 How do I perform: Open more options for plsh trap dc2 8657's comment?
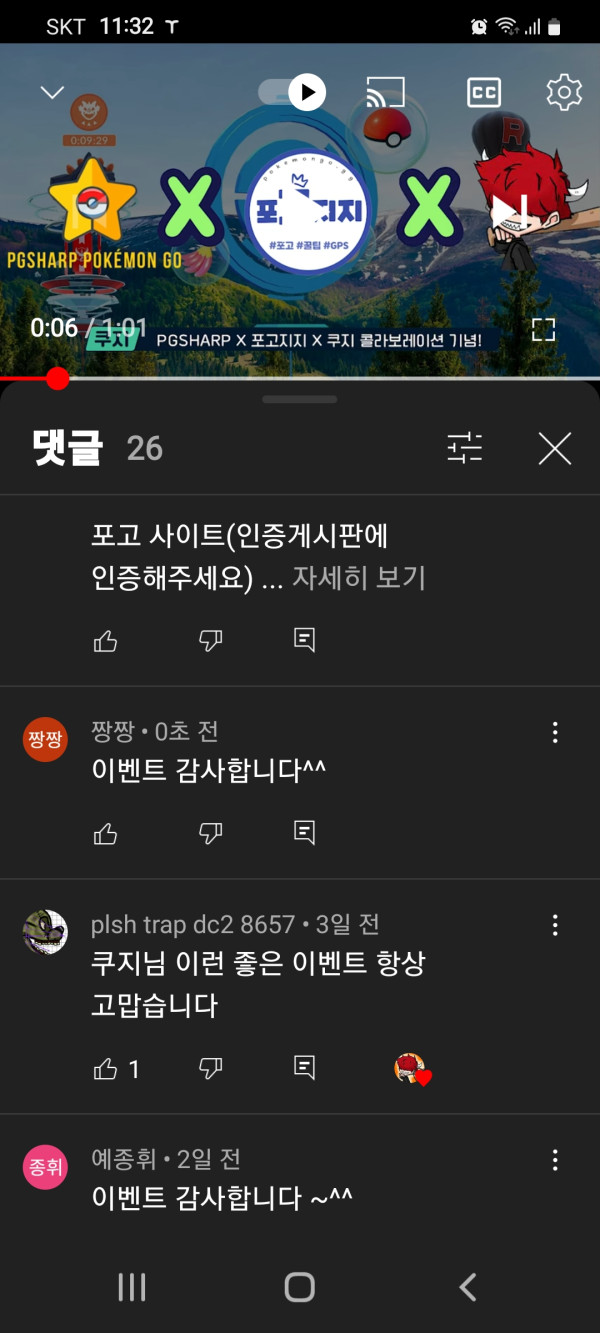tap(555, 925)
